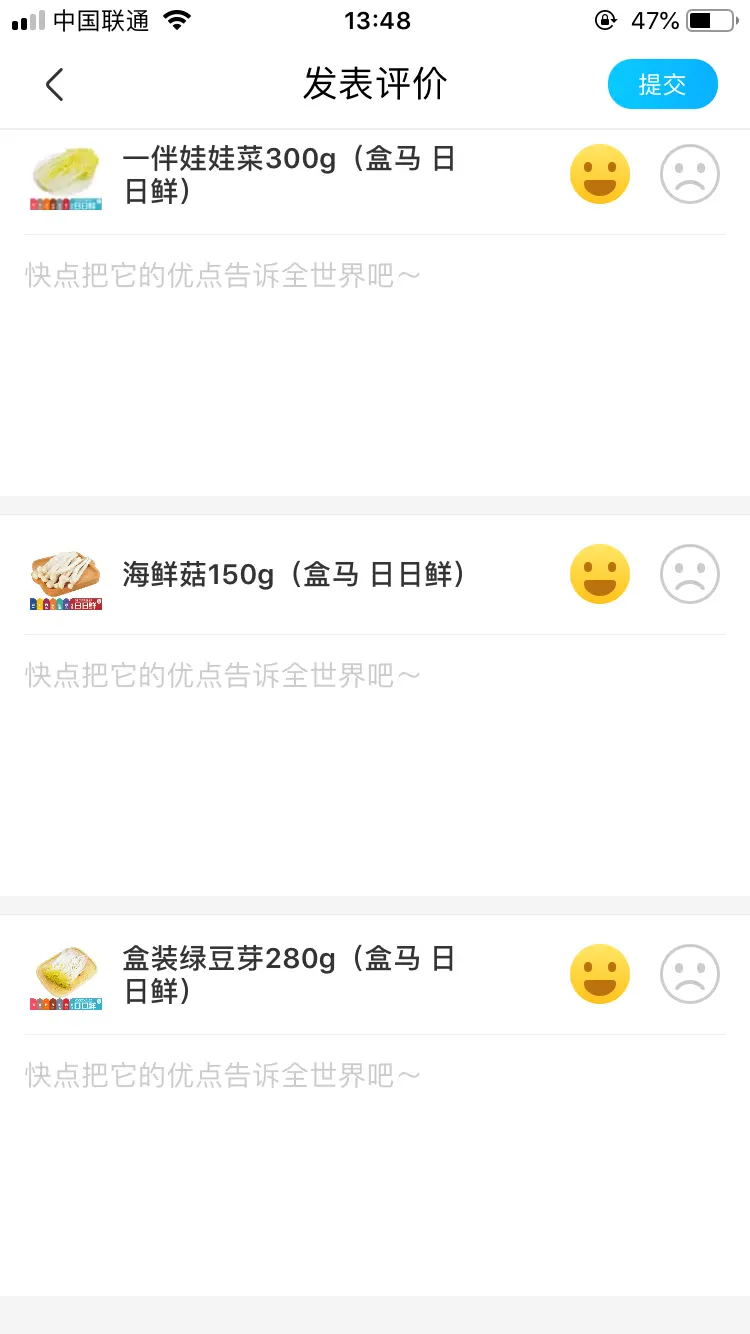This screenshot has width=750, height=1334.
Task: Toggle negative rating on the second product
Action: point(690,573)
